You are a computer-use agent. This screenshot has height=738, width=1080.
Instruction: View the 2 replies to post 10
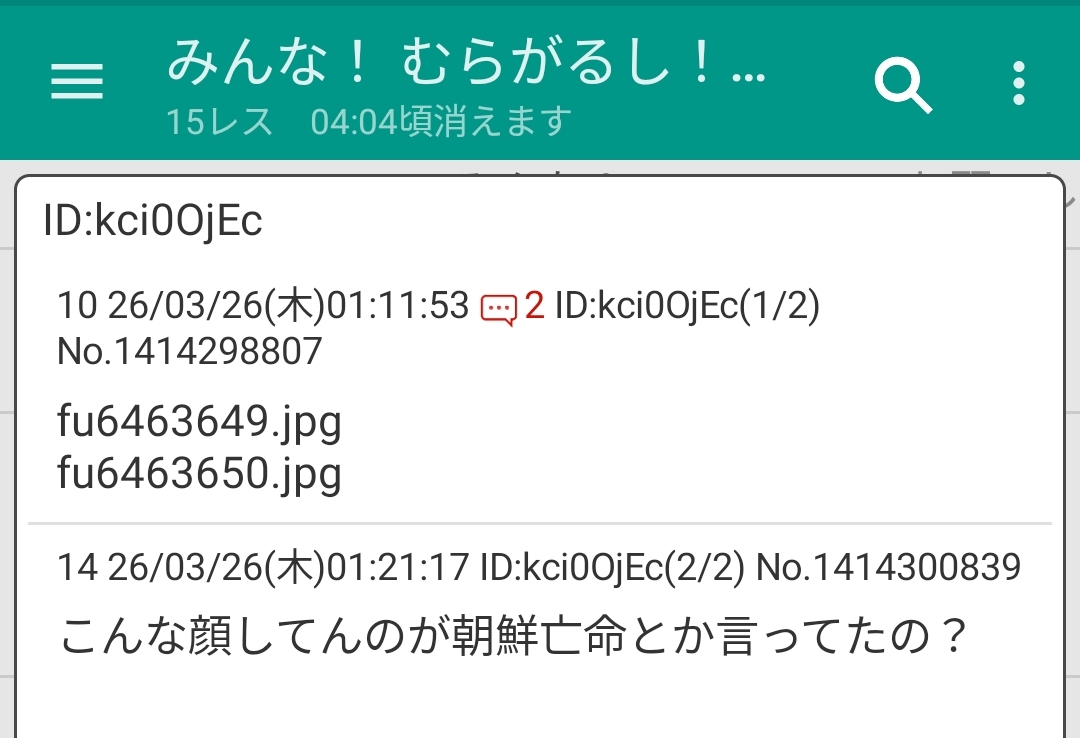click(512, 307)
